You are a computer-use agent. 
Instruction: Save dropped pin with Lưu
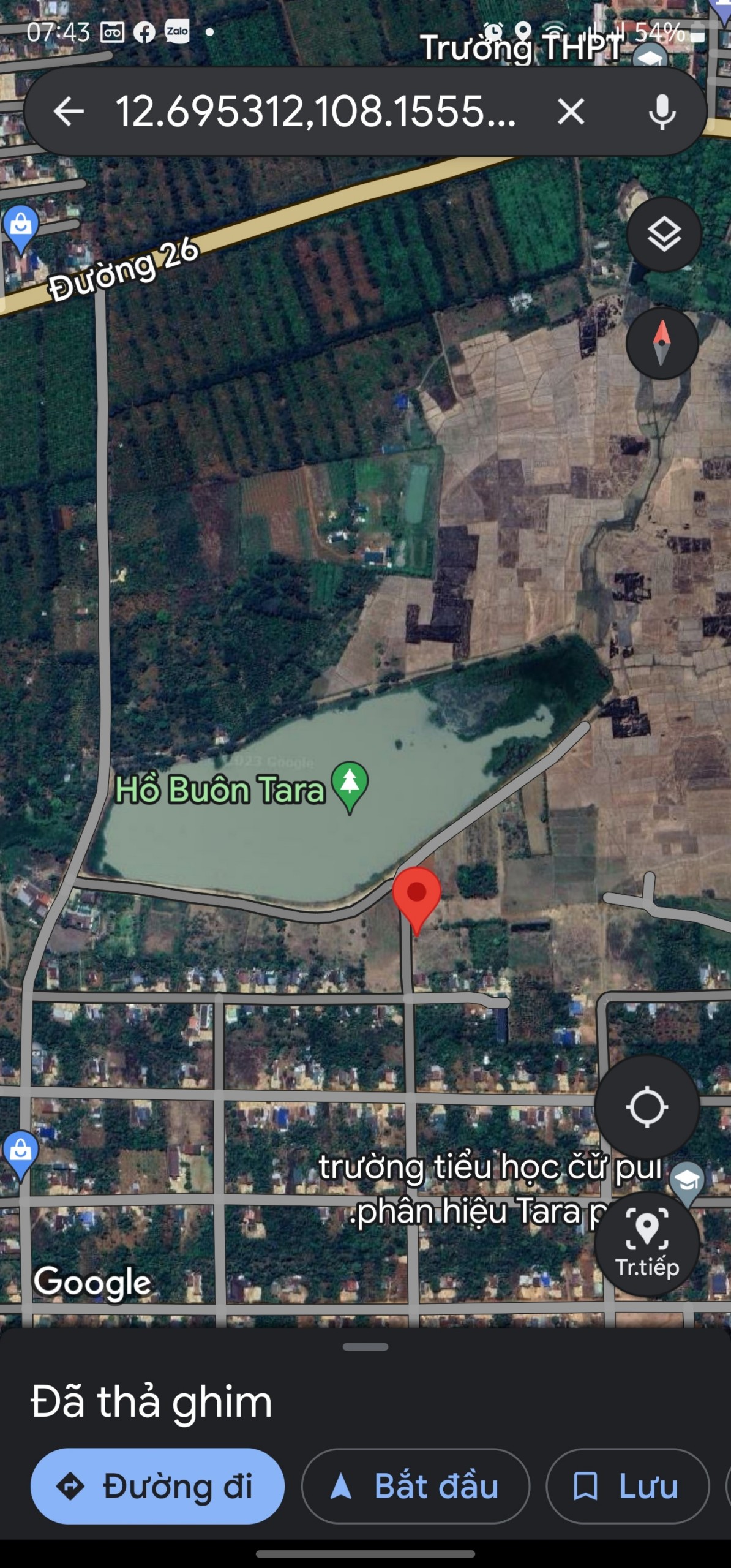point(627,1487)
